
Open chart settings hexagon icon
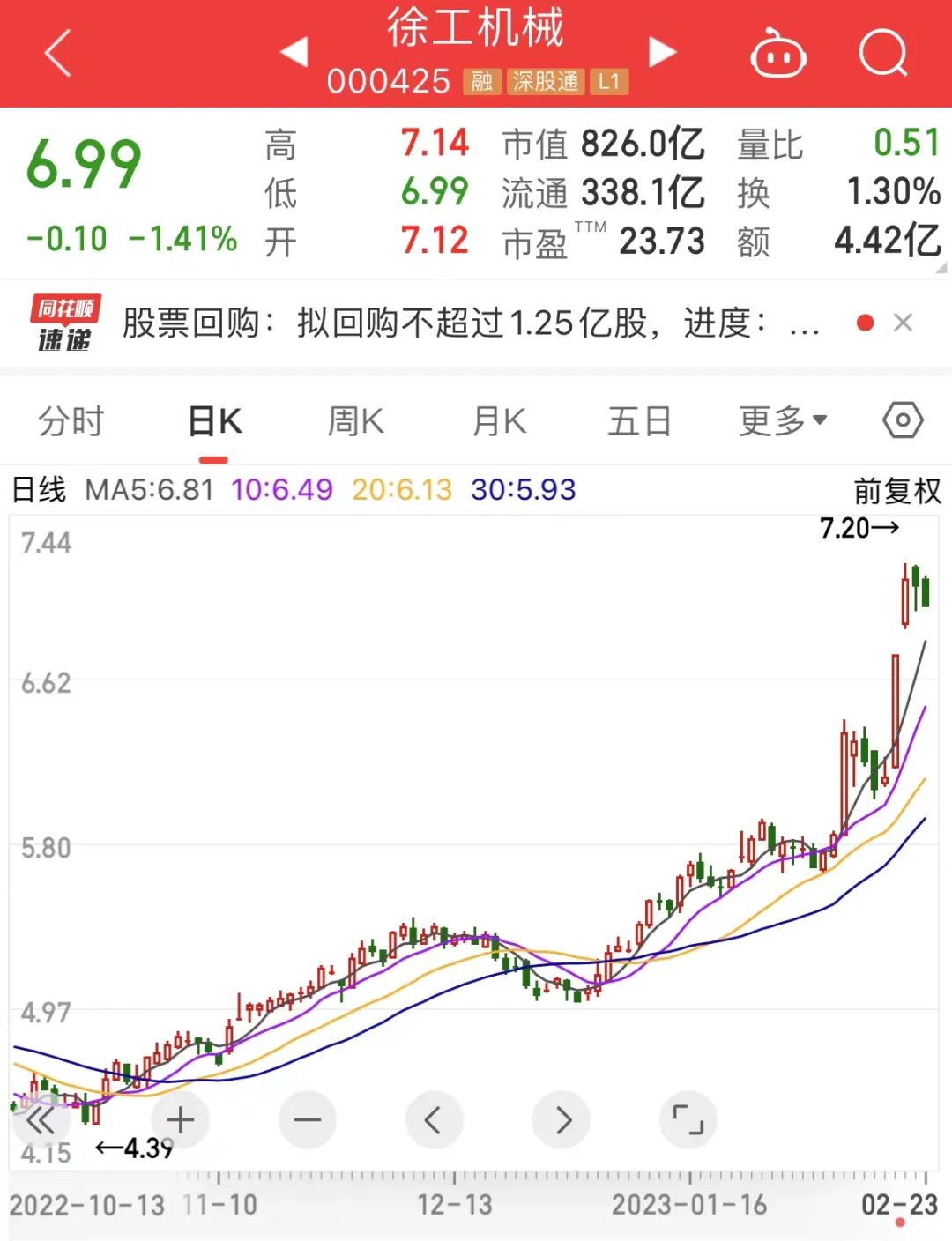click(x=903, y=420)
